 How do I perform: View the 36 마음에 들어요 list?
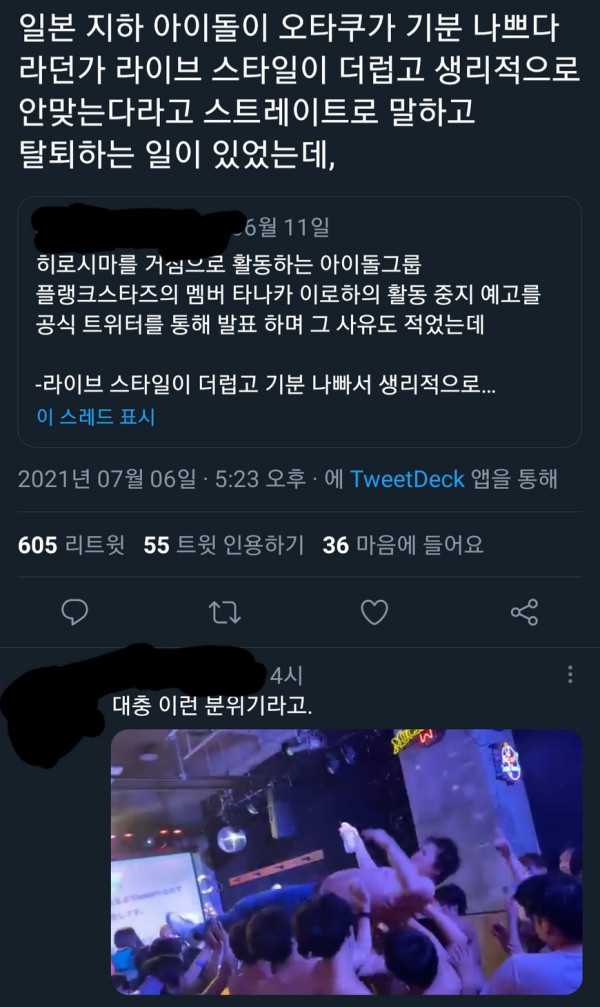coord(402,545)
